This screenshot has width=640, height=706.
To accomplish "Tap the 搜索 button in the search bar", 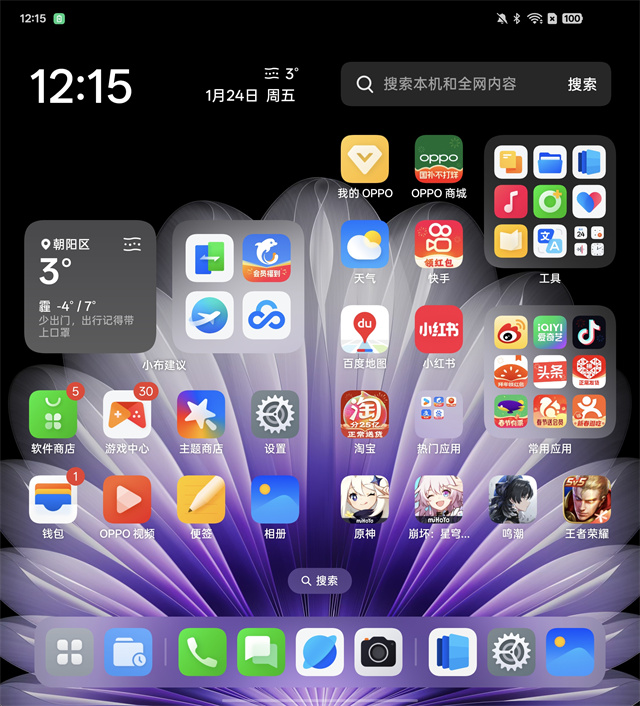I will click(582, 84).
